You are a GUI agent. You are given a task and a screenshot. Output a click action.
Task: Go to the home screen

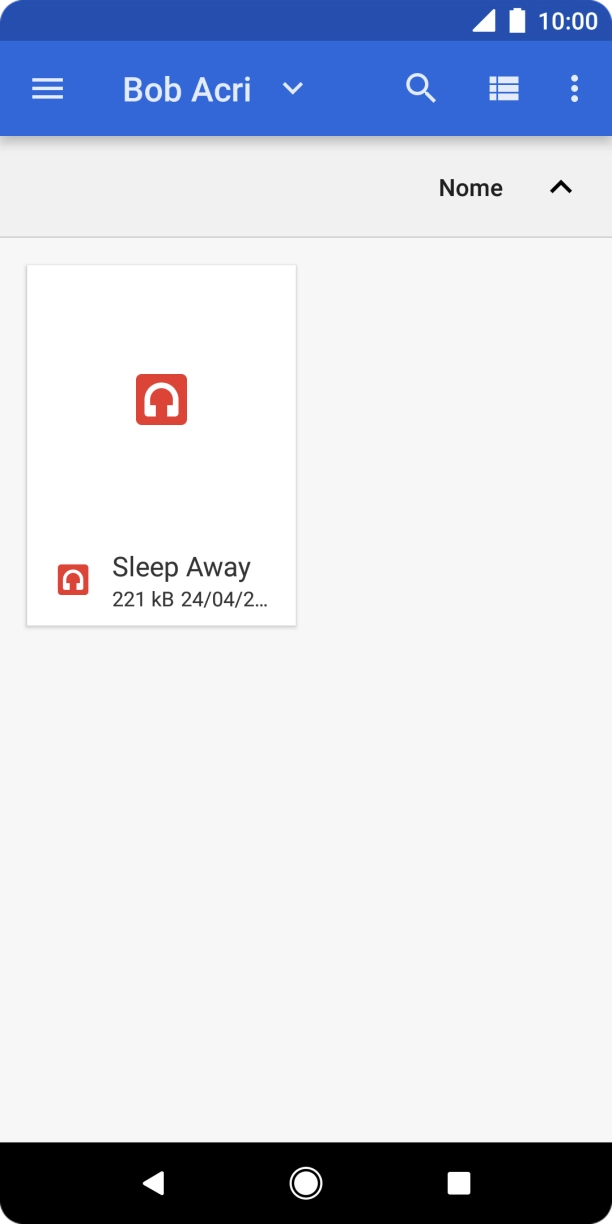pyautogui.click(x=306, y=1184)
